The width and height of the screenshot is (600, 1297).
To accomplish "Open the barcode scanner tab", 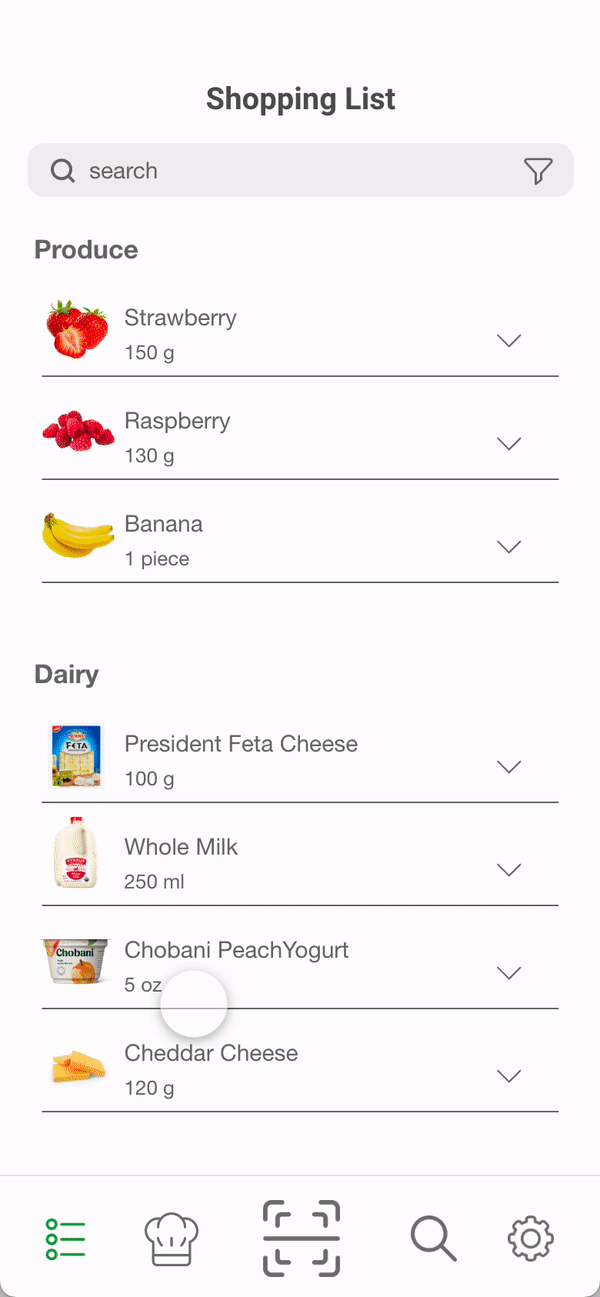I will click(301, 1239).
